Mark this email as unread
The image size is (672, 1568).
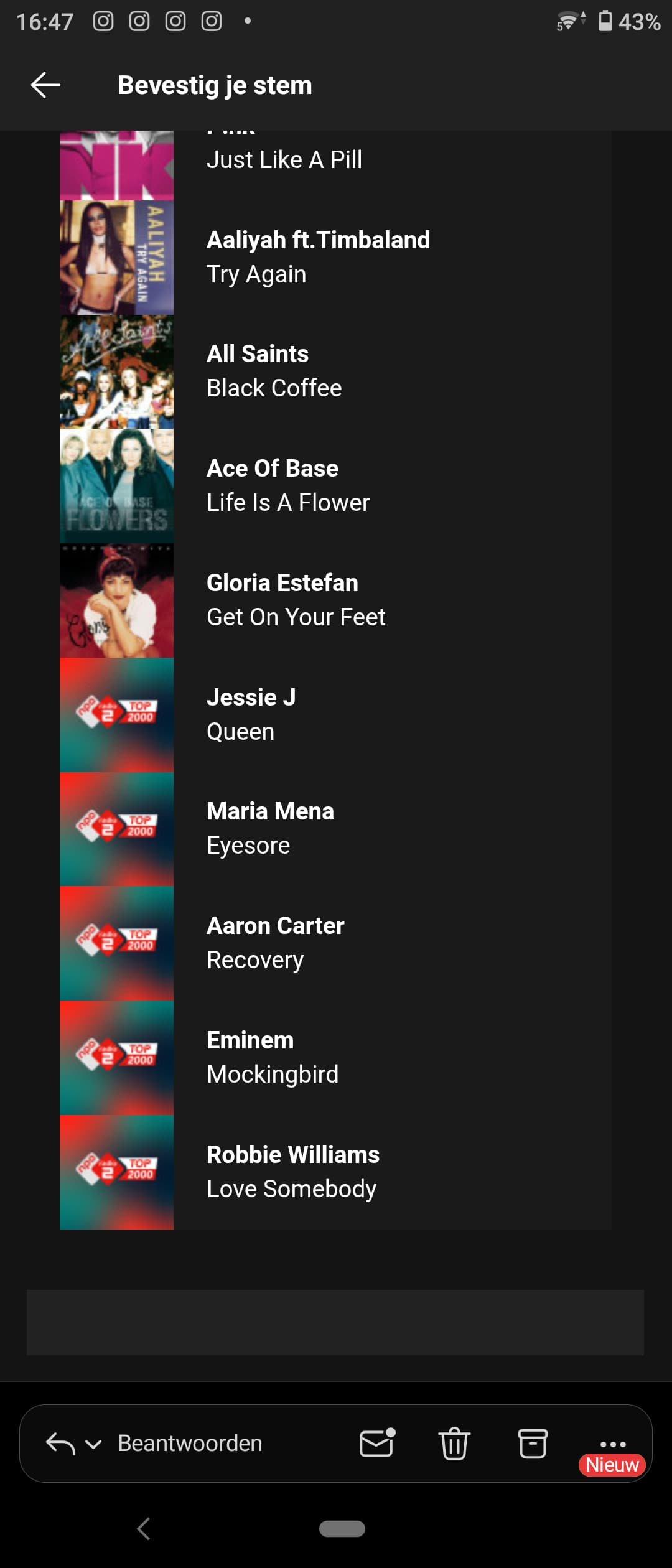coord(377,1444)
